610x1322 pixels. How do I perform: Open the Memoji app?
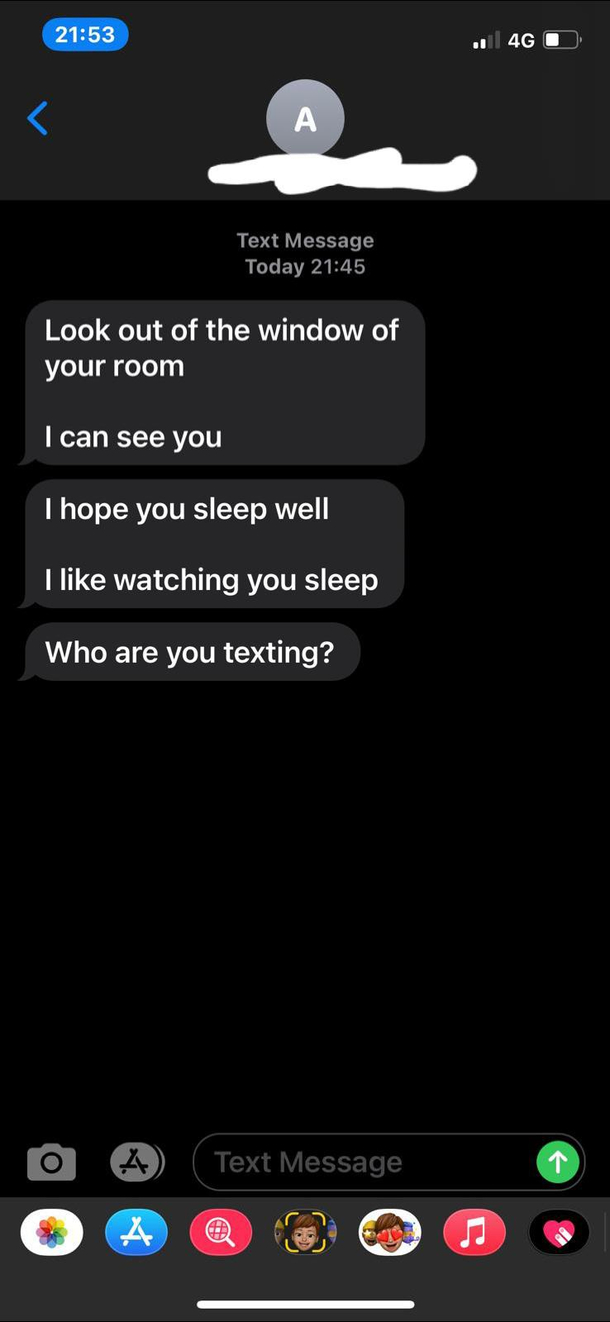pyautogui.click(x=305, y=1232)
